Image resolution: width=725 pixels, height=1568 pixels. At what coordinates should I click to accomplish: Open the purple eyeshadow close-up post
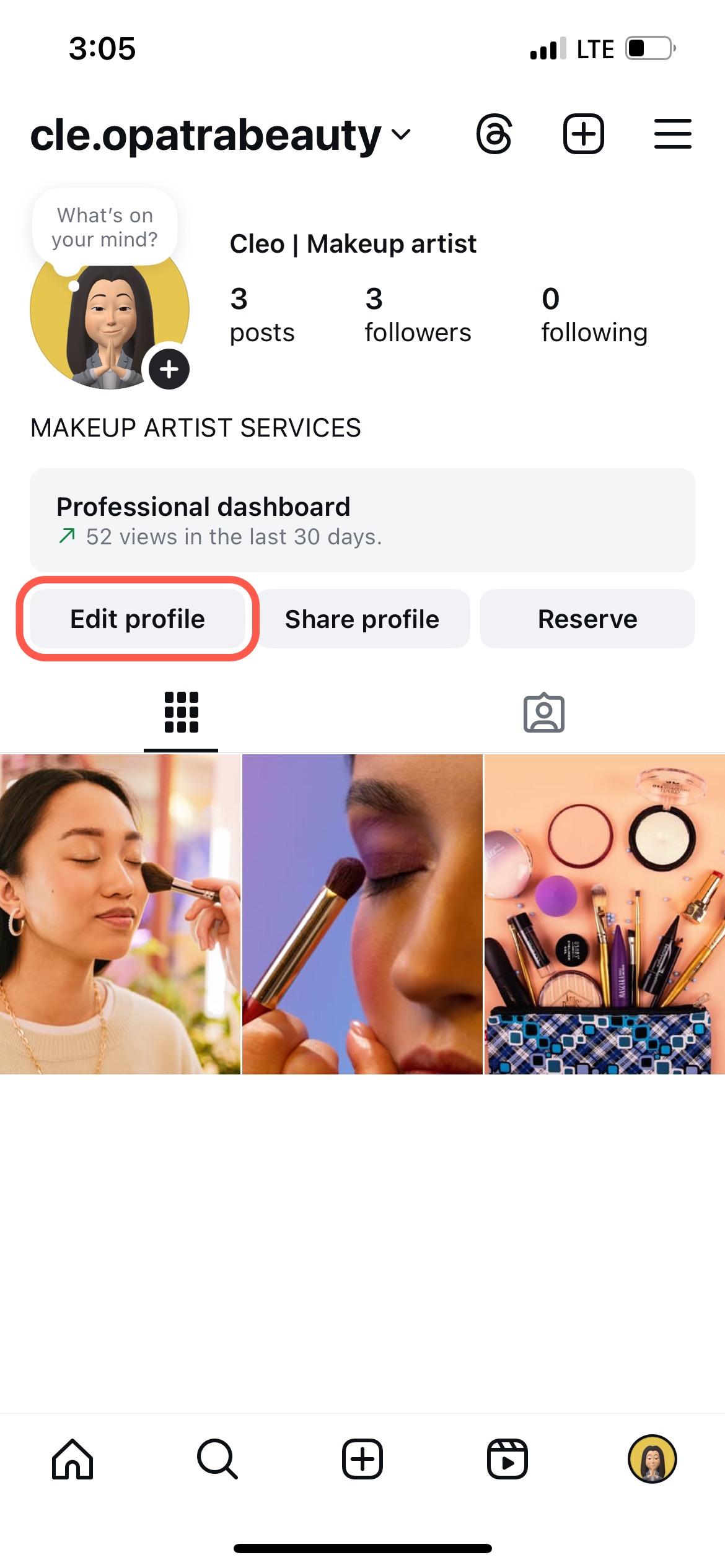pyautogui.click(x=362, y=913)
